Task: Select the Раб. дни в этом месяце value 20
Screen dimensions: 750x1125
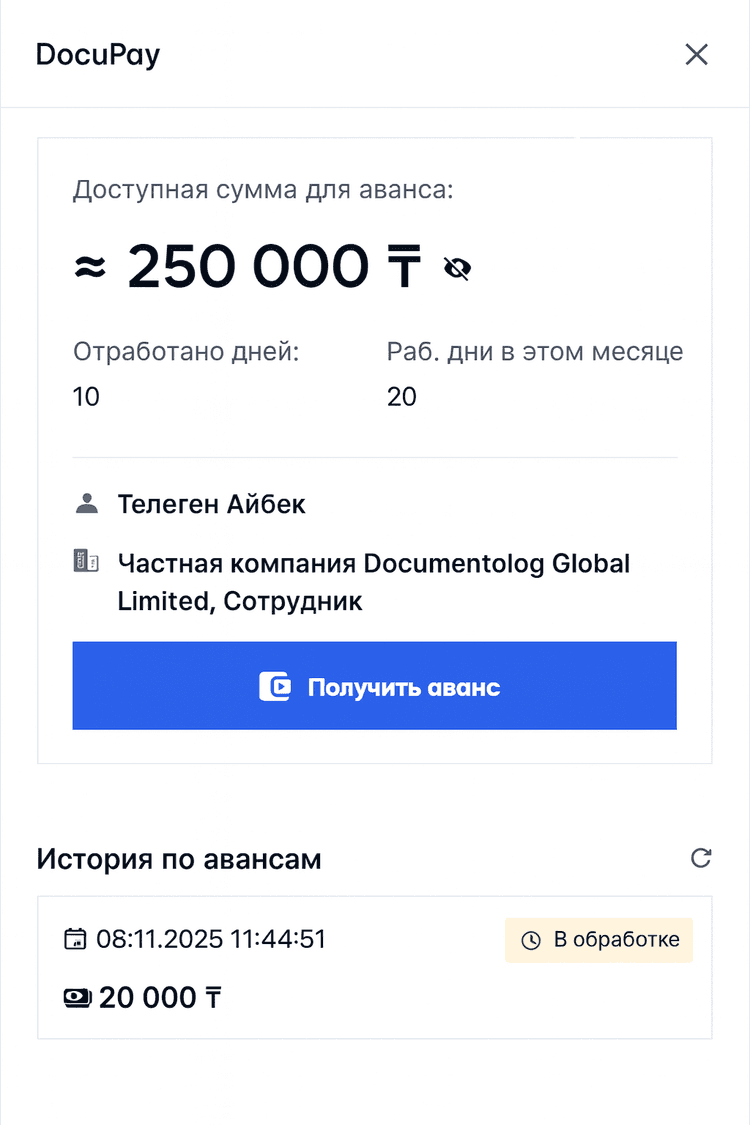Action: tap(402, 397)
